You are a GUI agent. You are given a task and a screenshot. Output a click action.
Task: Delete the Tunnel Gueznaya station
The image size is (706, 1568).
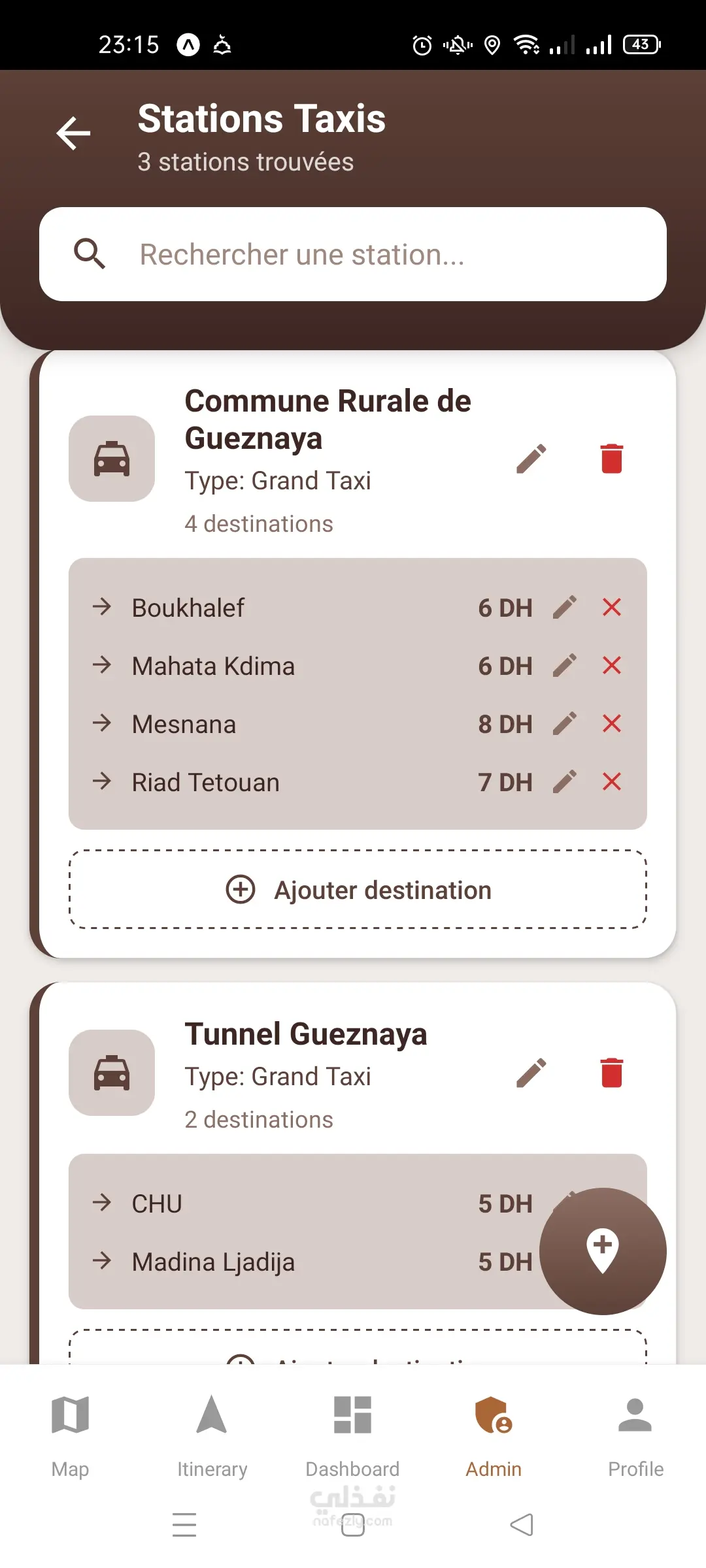pos(612,1073)
